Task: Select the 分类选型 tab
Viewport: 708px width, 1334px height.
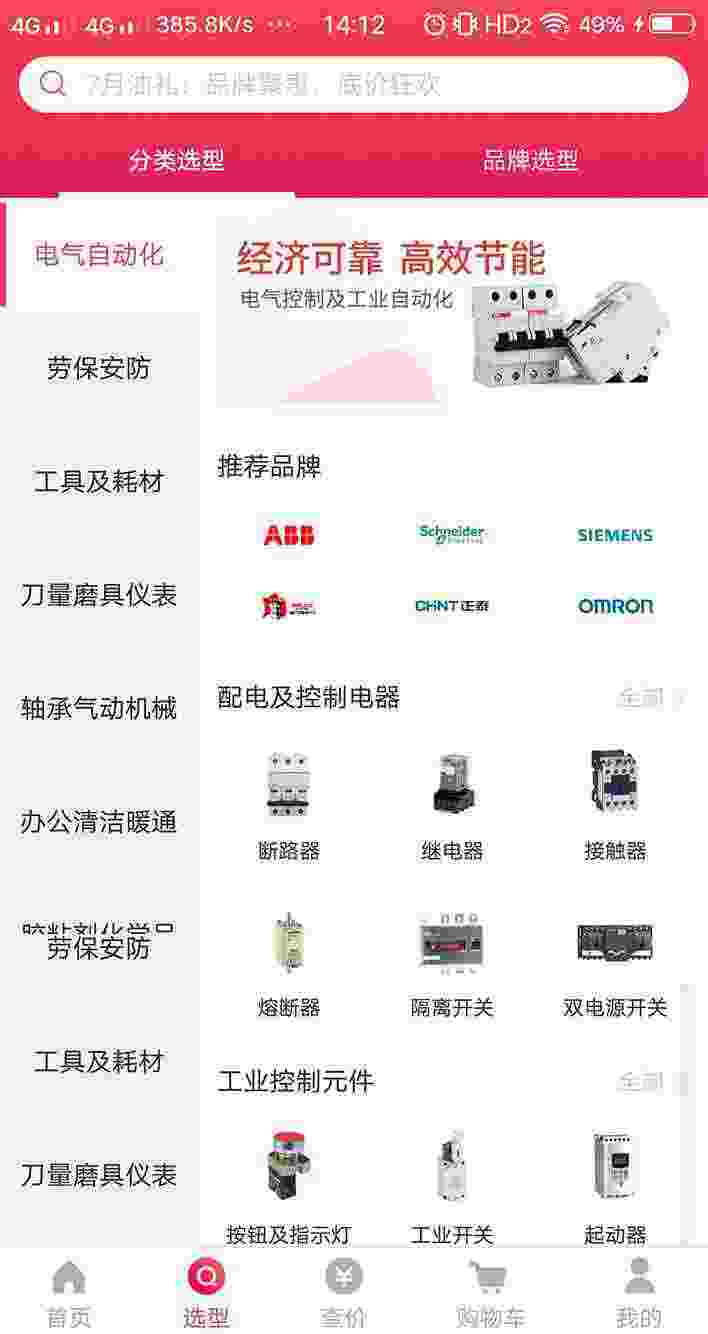Action: point(176,160)
